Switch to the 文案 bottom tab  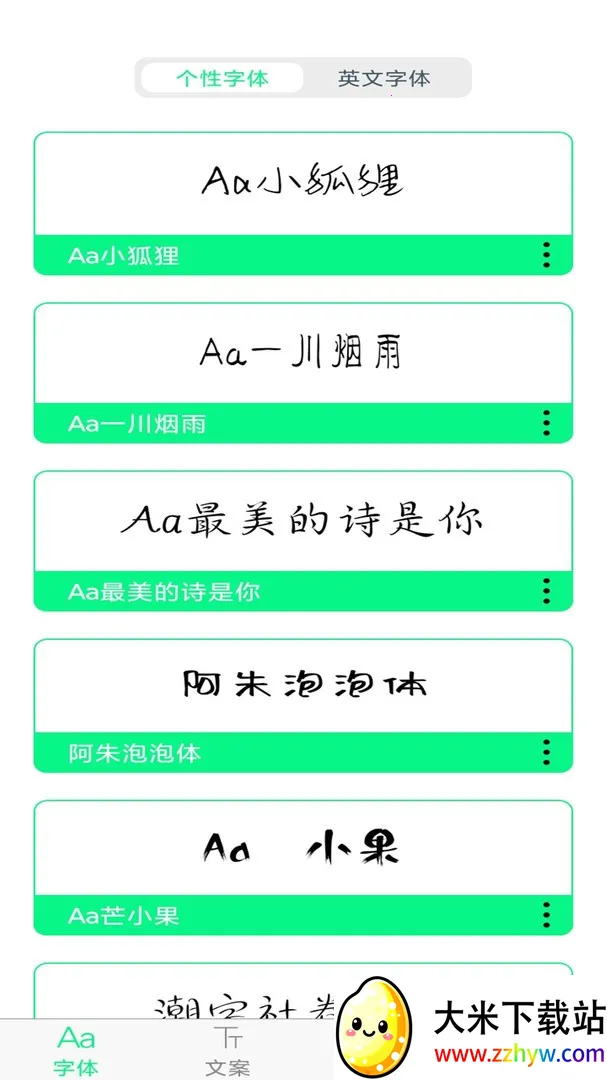pos(228,1049)
